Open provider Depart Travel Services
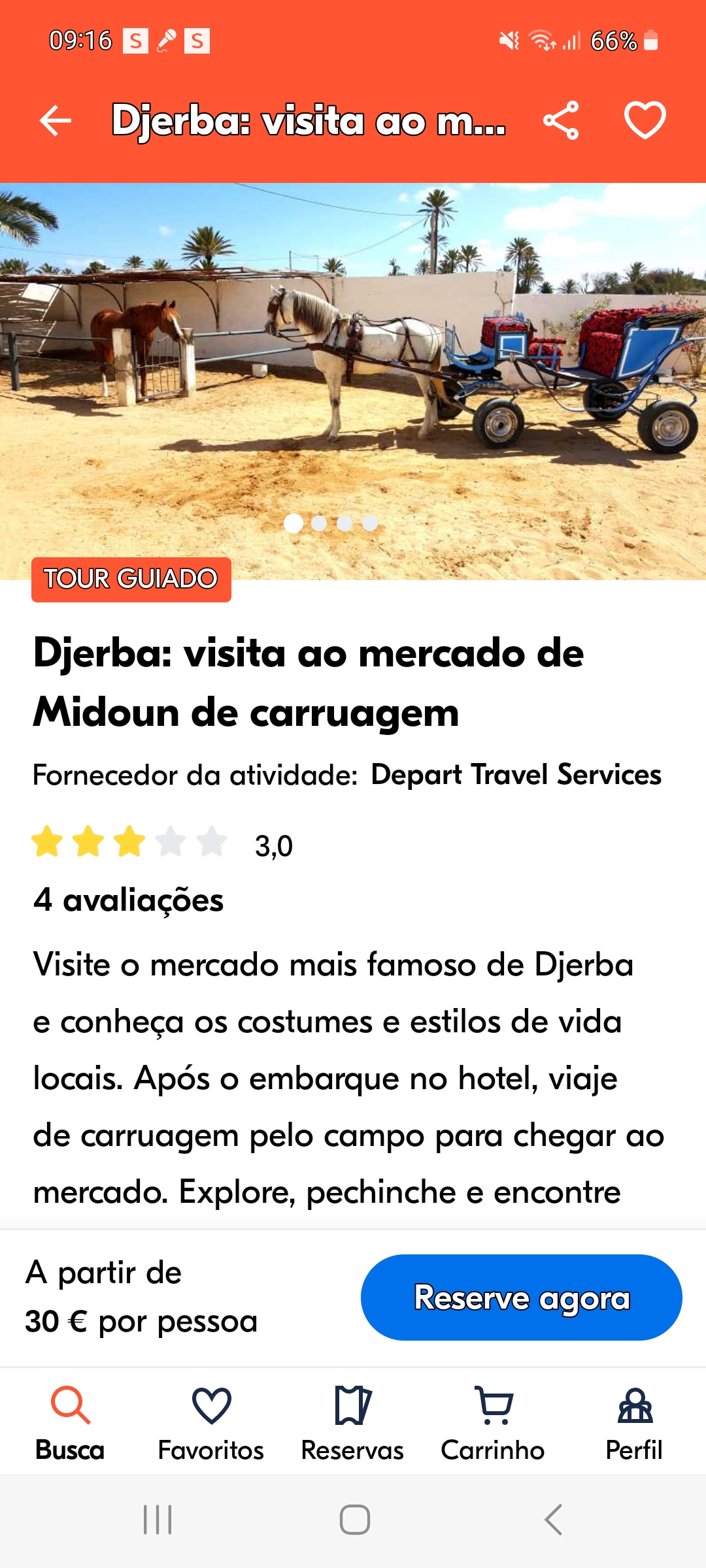706x1568 pixels. tap(516, 775)
